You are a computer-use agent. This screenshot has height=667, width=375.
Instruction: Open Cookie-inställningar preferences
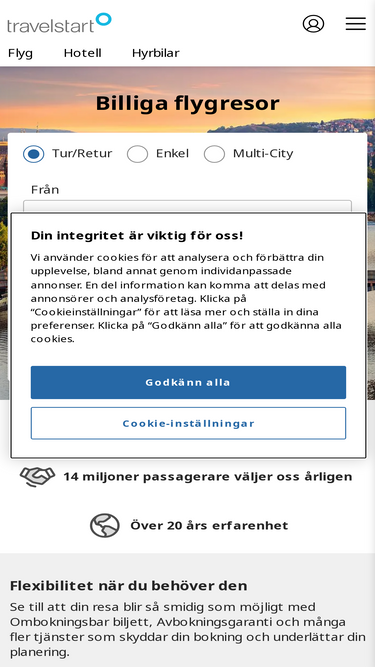pyautogui.click(x=188, y=423)
